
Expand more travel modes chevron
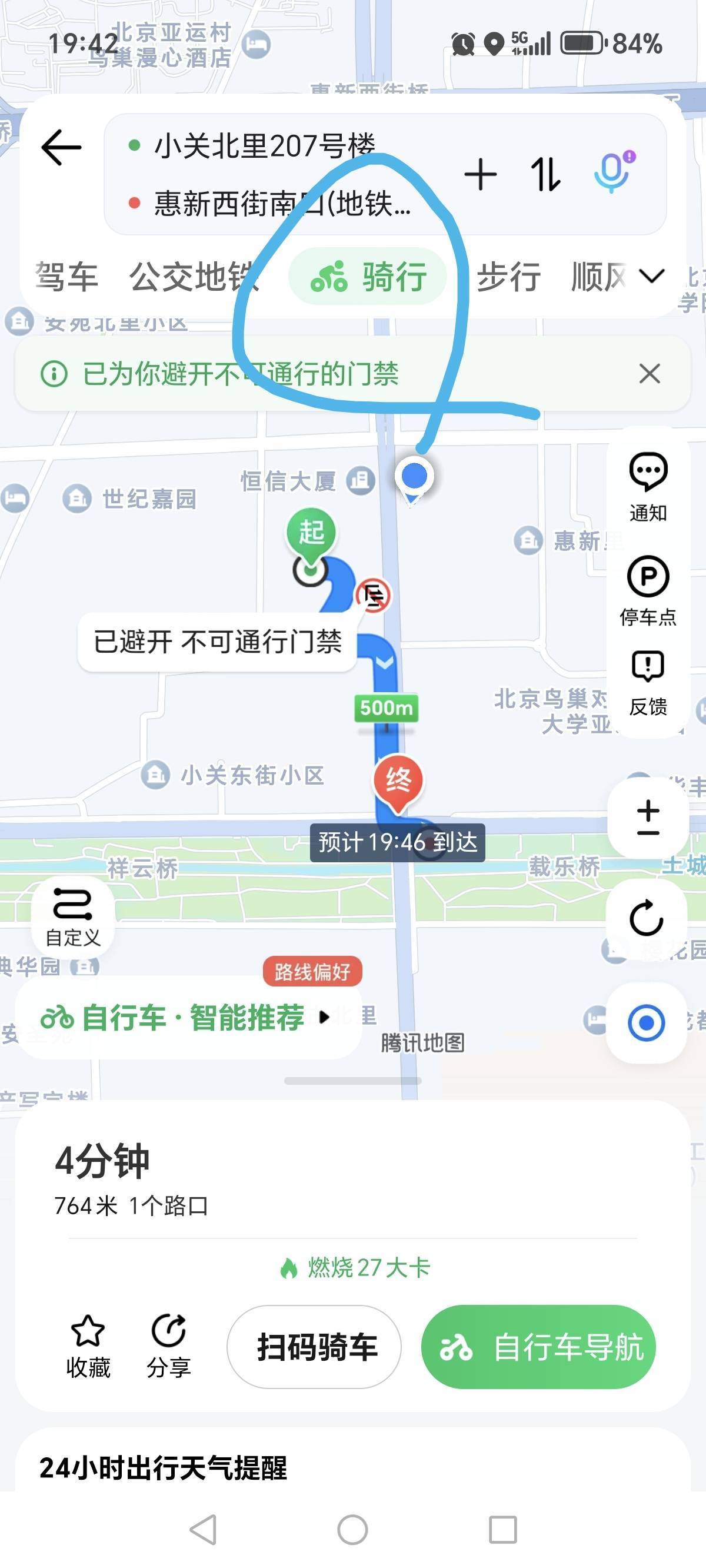(x=652, y=277)
